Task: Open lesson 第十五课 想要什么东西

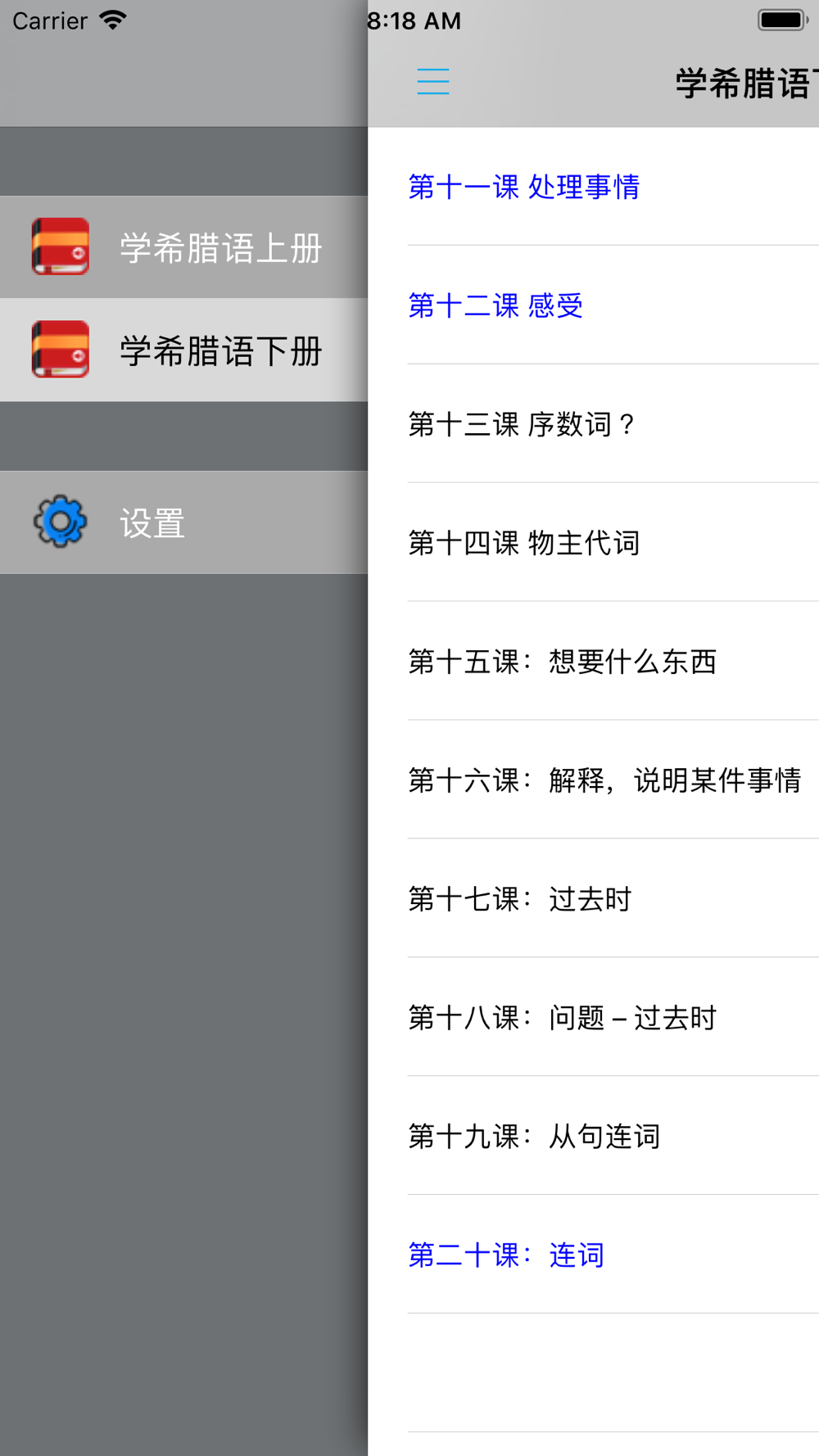Action: point(593,662)
